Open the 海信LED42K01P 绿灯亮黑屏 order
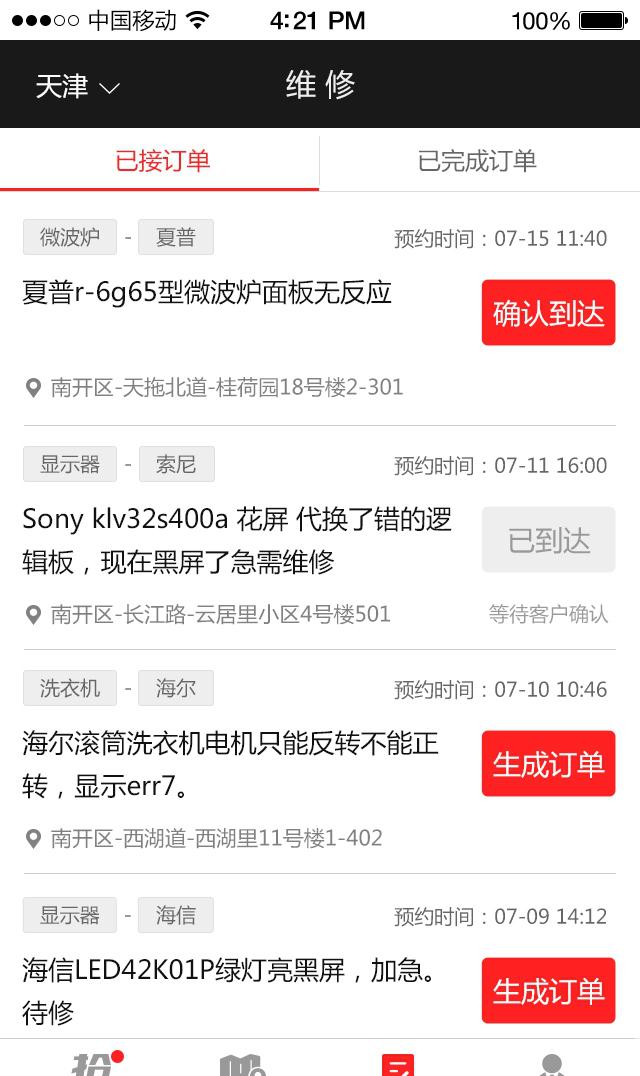The width and height of the screenshot is (640, 1076). click(x=228, y=990)
